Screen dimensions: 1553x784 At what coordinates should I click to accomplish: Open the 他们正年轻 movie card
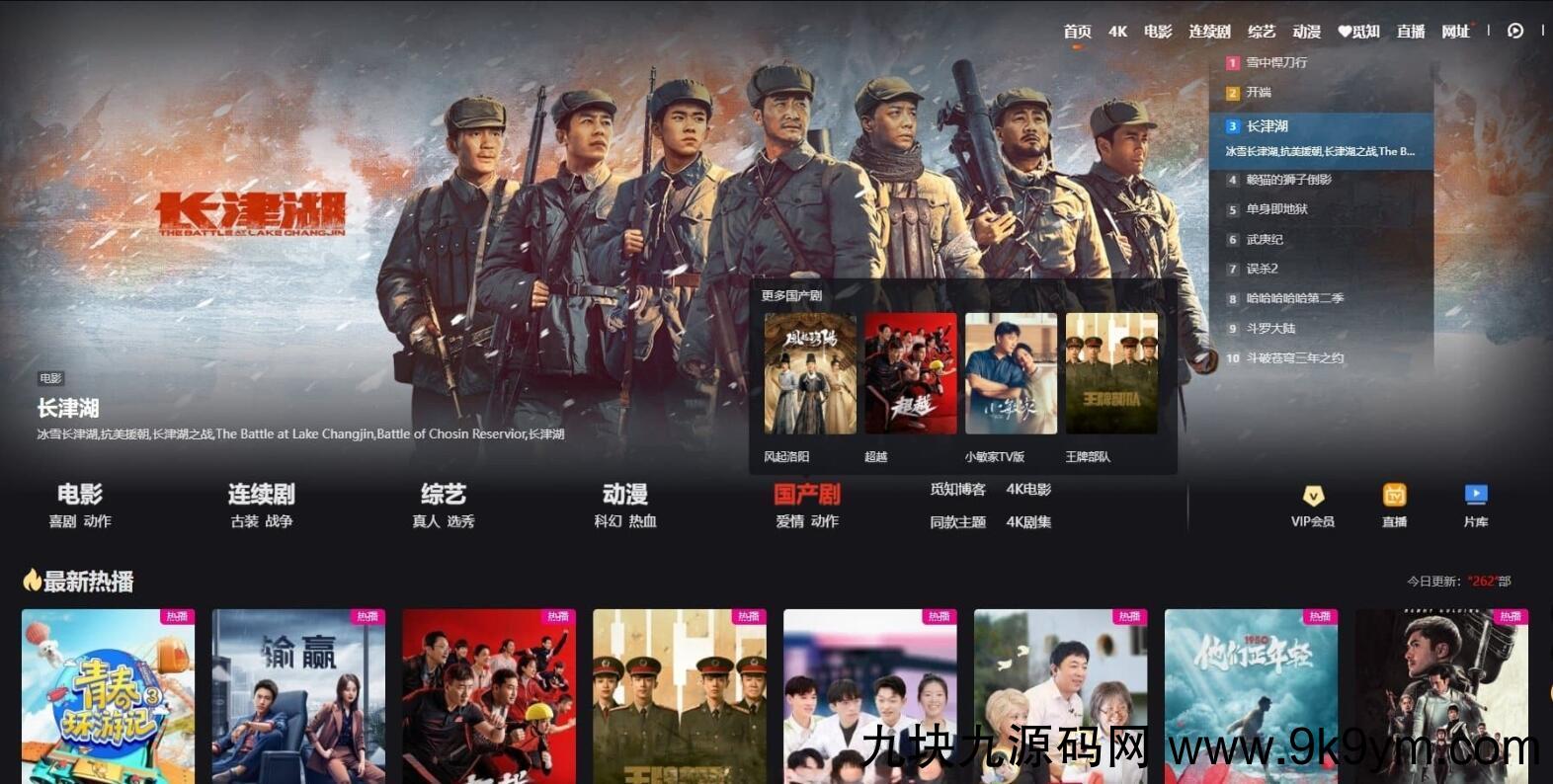pos(1251,696)
